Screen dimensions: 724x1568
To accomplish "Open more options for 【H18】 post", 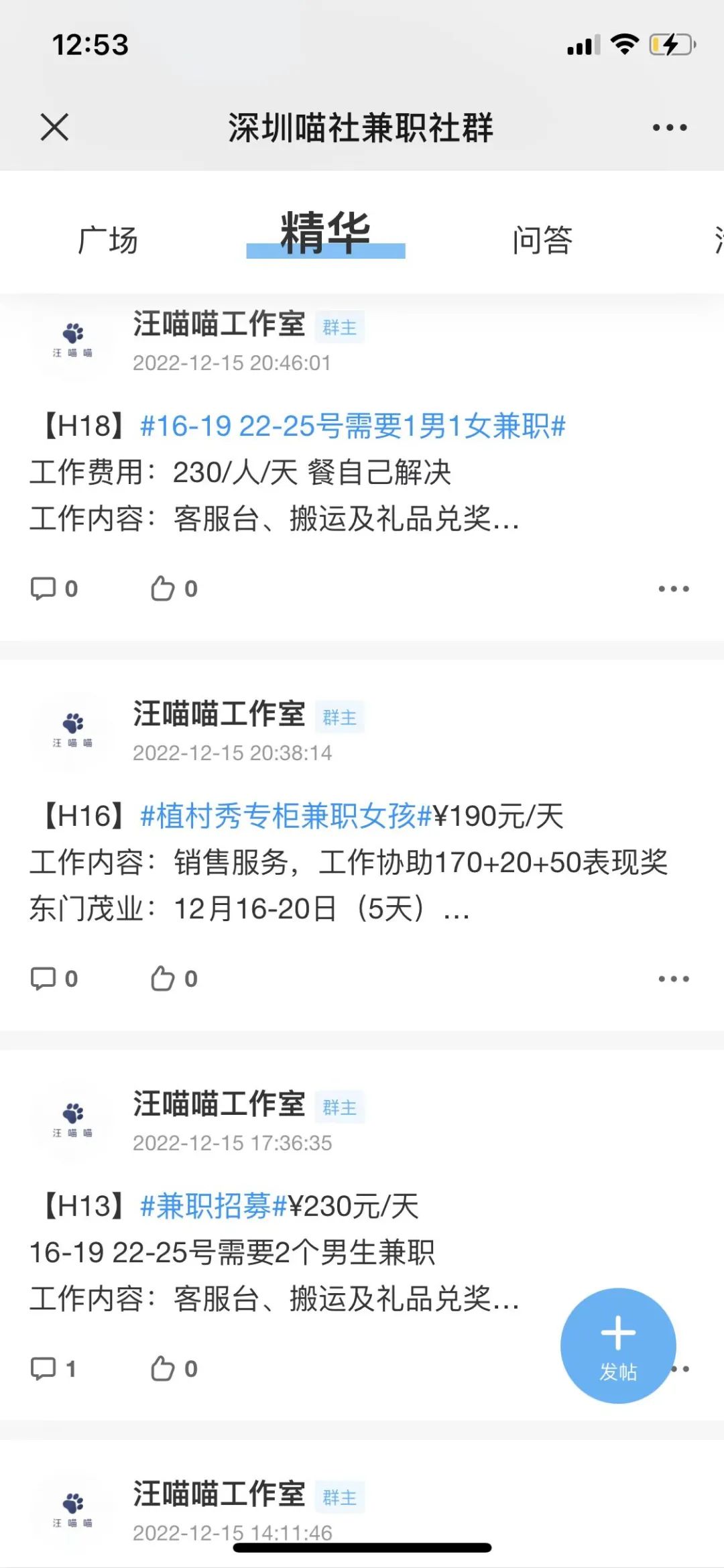I will coord(674,589).
